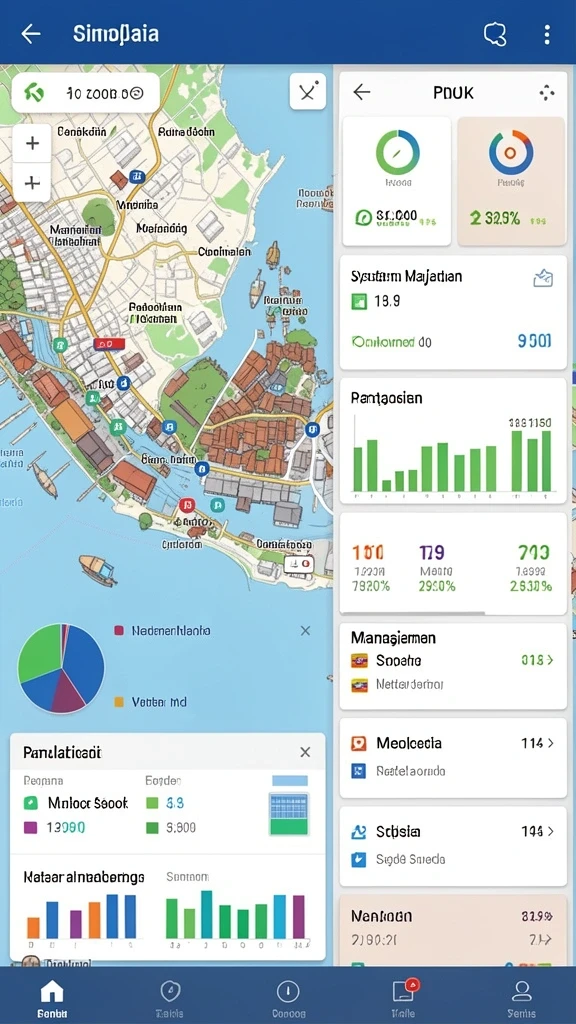Go back using the top bar arrow
576x1024 pixels.
pos(31,34)
